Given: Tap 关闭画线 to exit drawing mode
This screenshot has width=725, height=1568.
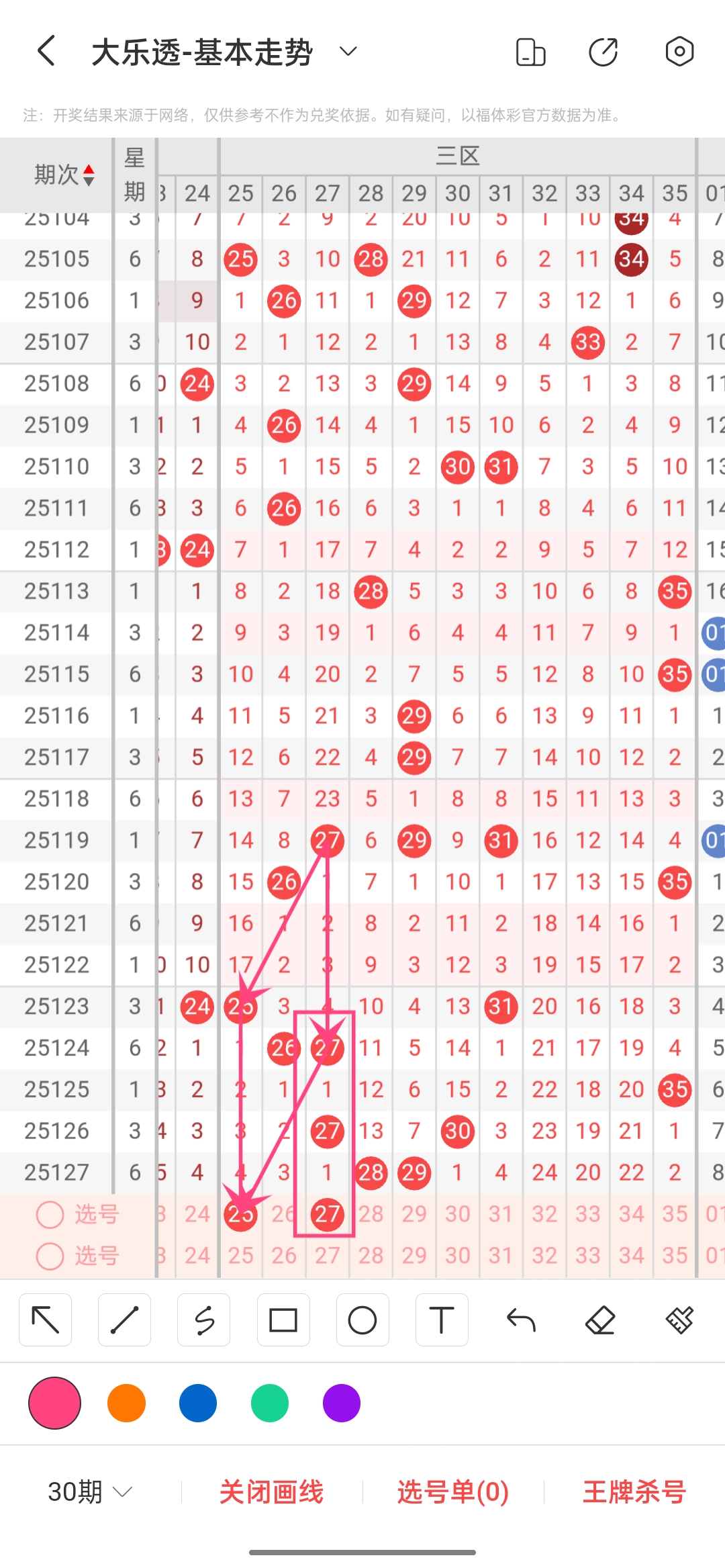Looking at the screenshot, I should coord(273,1492).
